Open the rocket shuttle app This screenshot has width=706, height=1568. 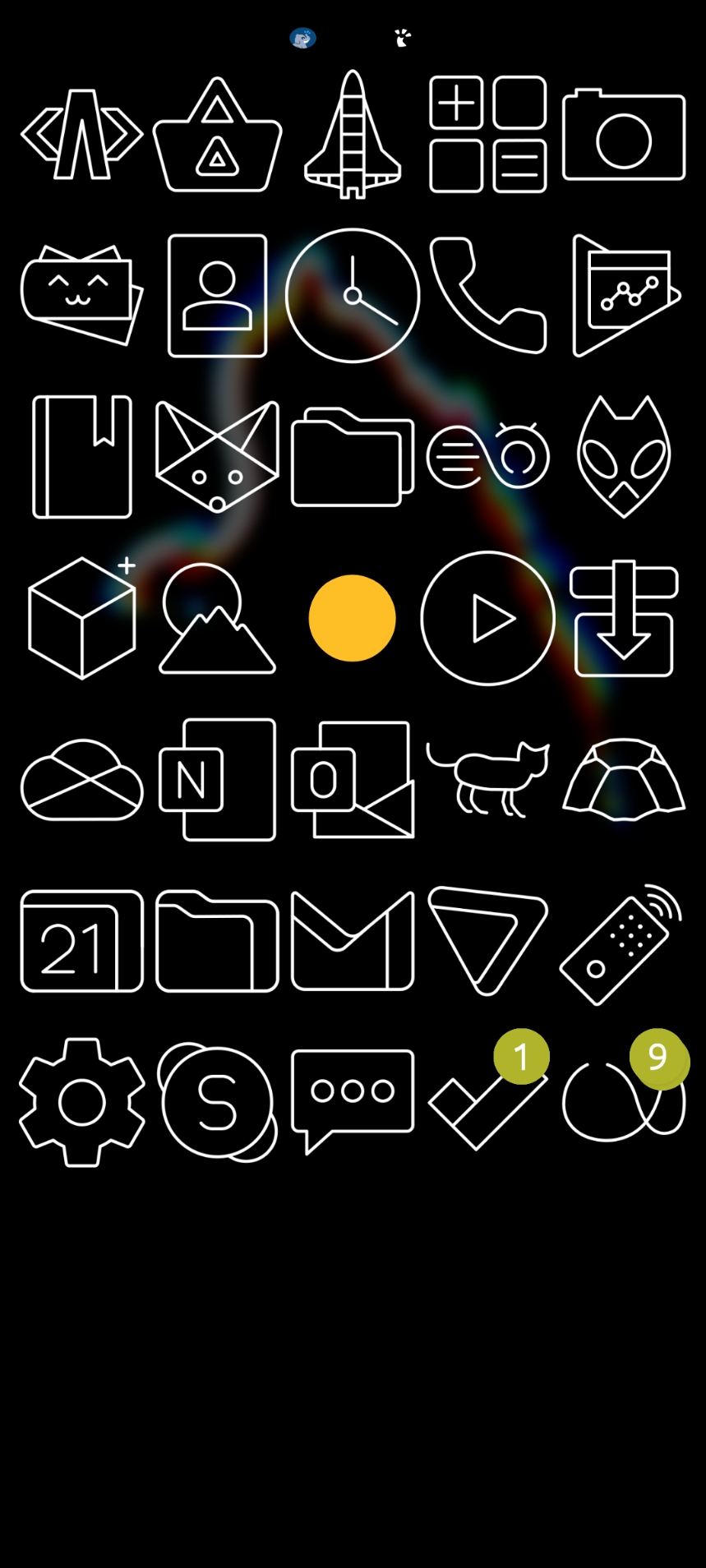353,134
